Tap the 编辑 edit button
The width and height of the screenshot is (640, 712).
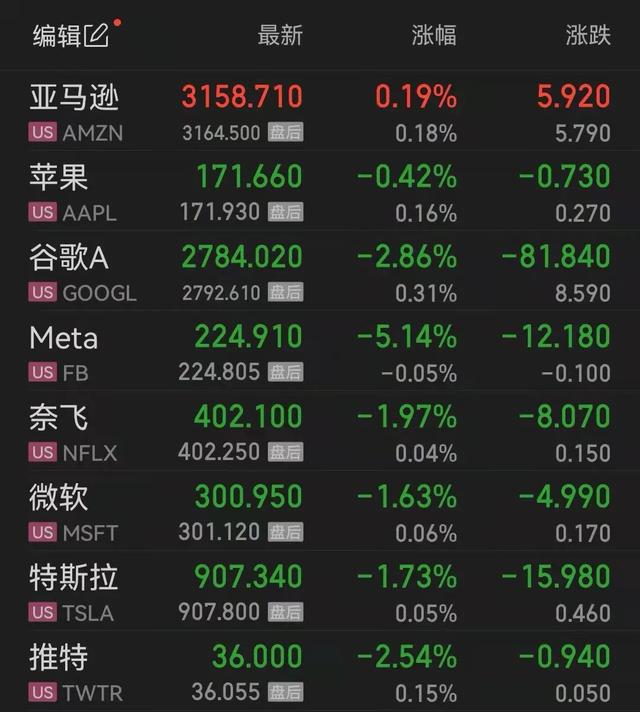(x=70, y=36)
